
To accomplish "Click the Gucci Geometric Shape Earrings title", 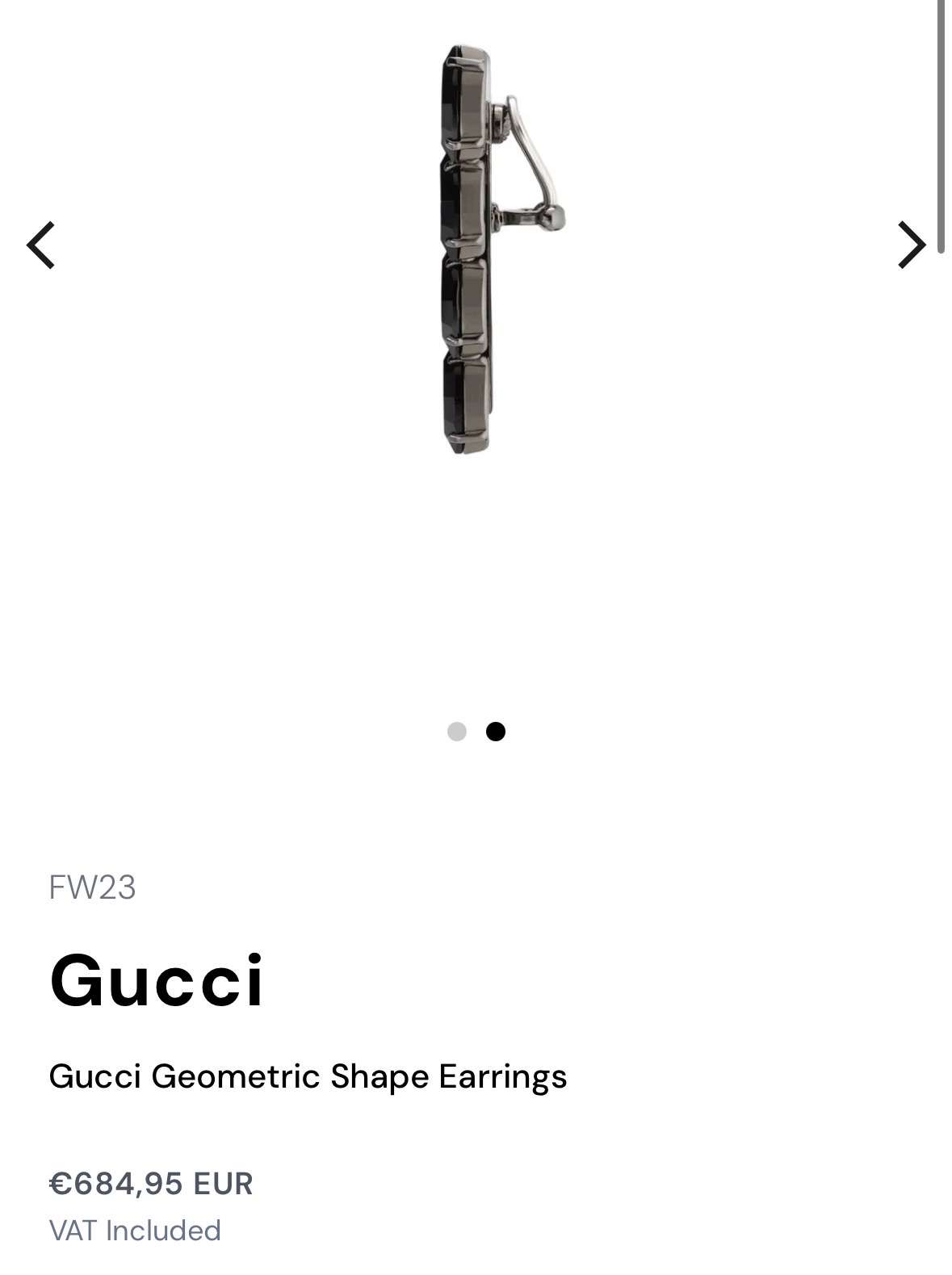I will (308, 1076).
